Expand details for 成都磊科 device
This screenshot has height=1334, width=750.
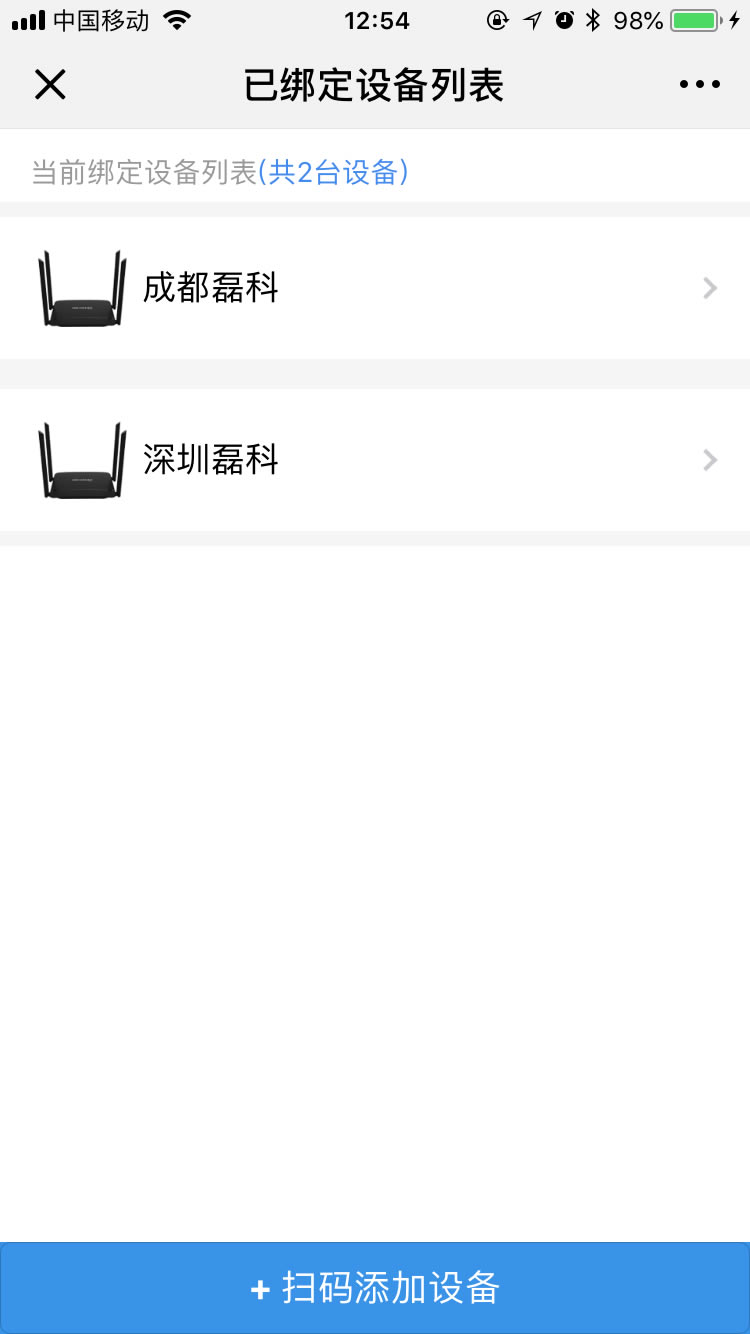pos(710,288)
